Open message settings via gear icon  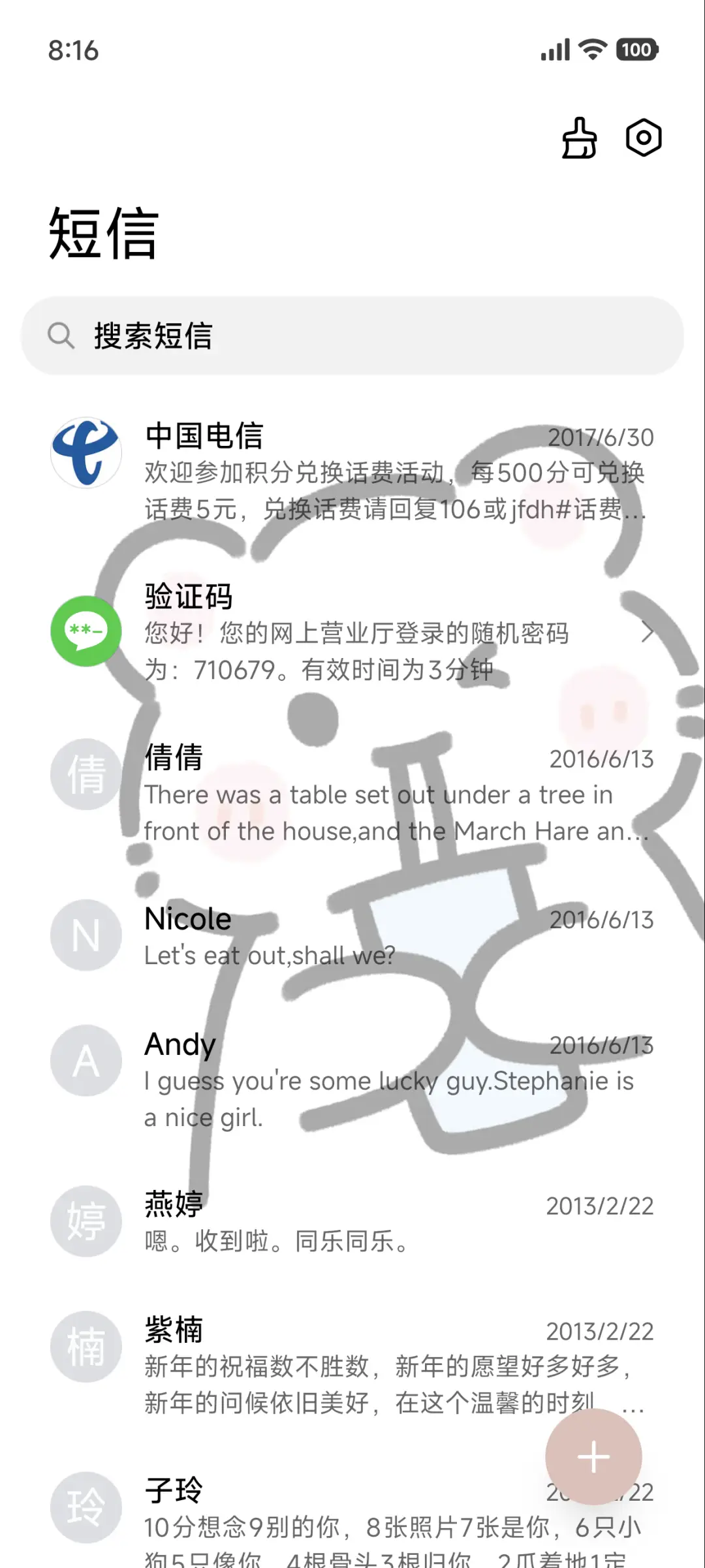point(643,138)
